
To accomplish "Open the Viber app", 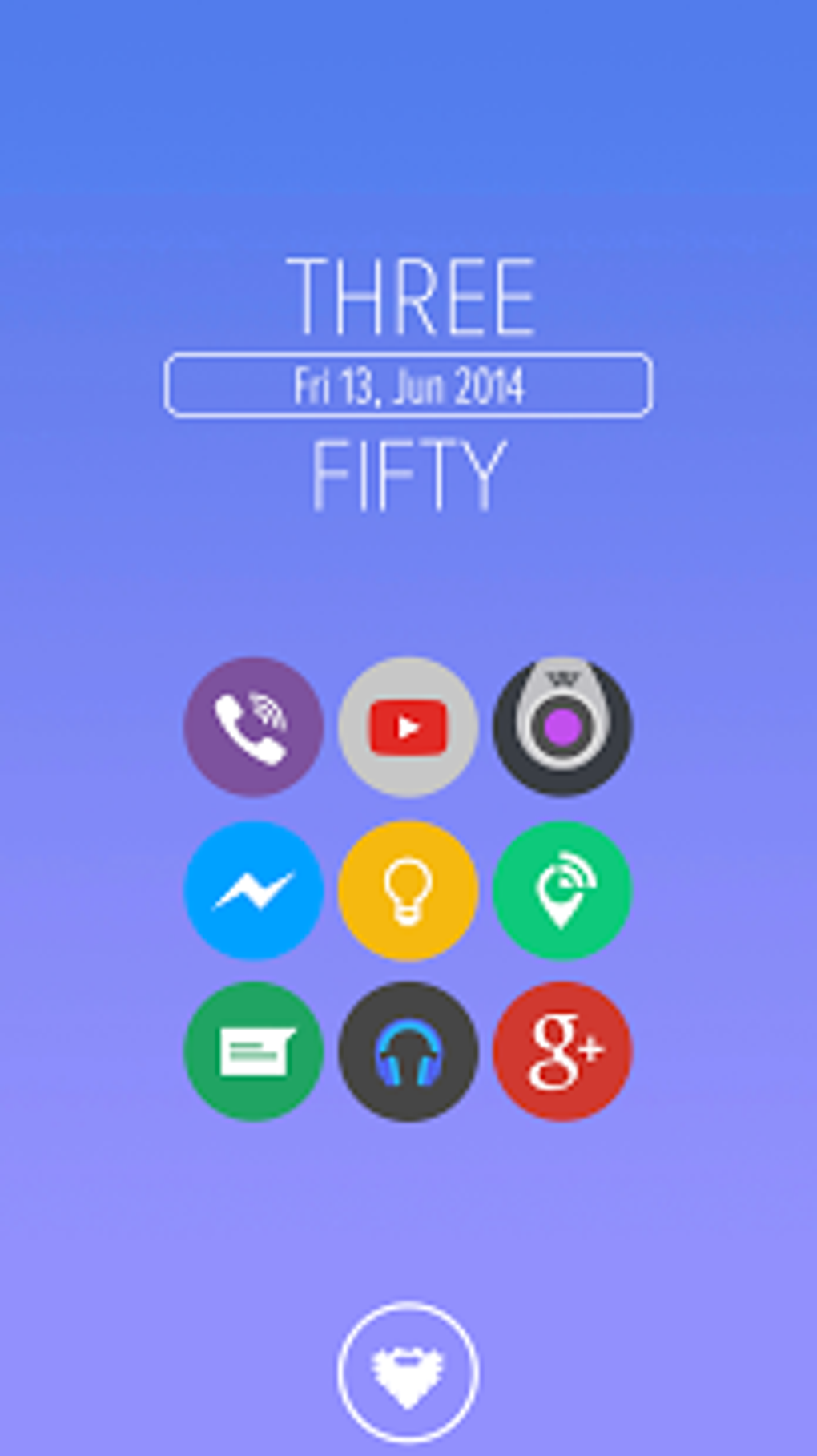I will (253, 727).
